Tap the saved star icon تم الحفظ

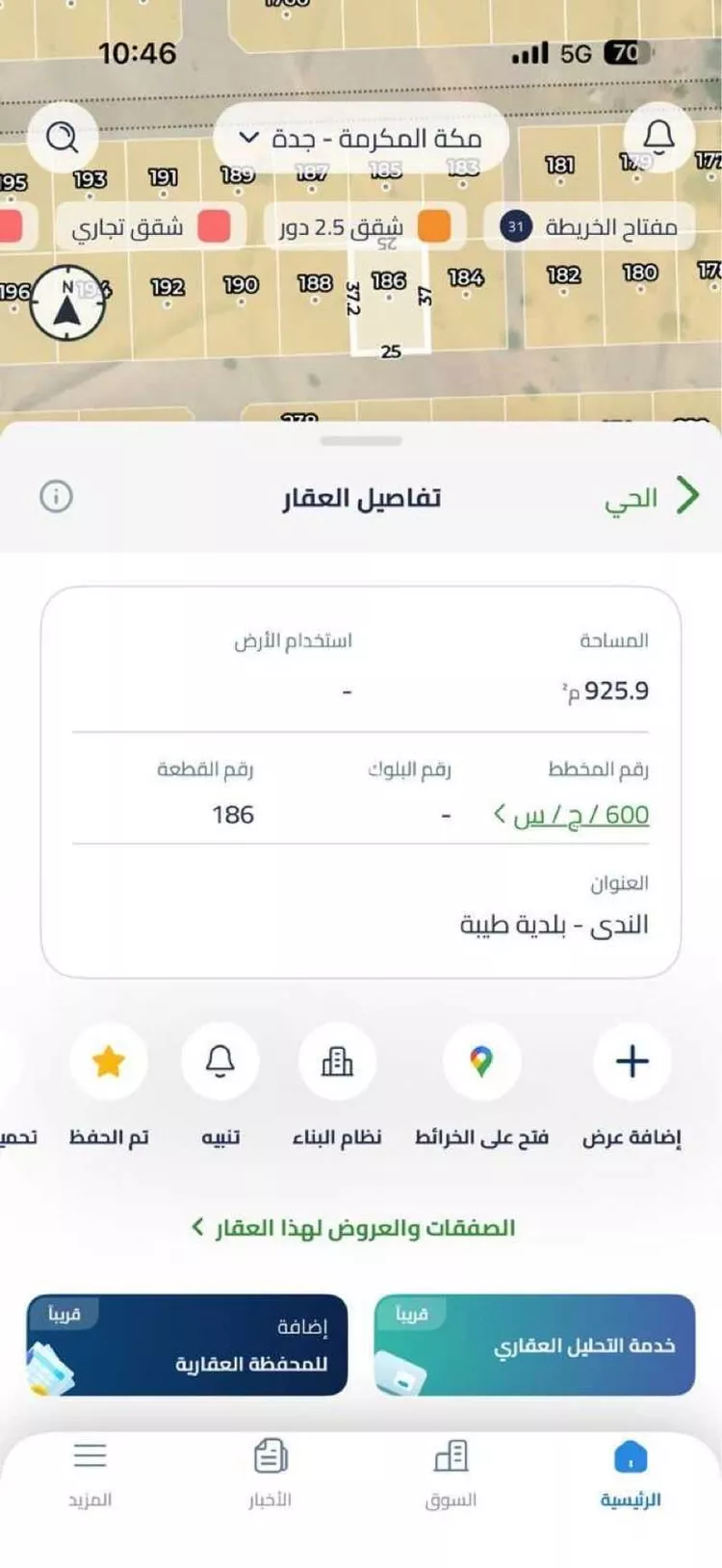pos(109,1061)
